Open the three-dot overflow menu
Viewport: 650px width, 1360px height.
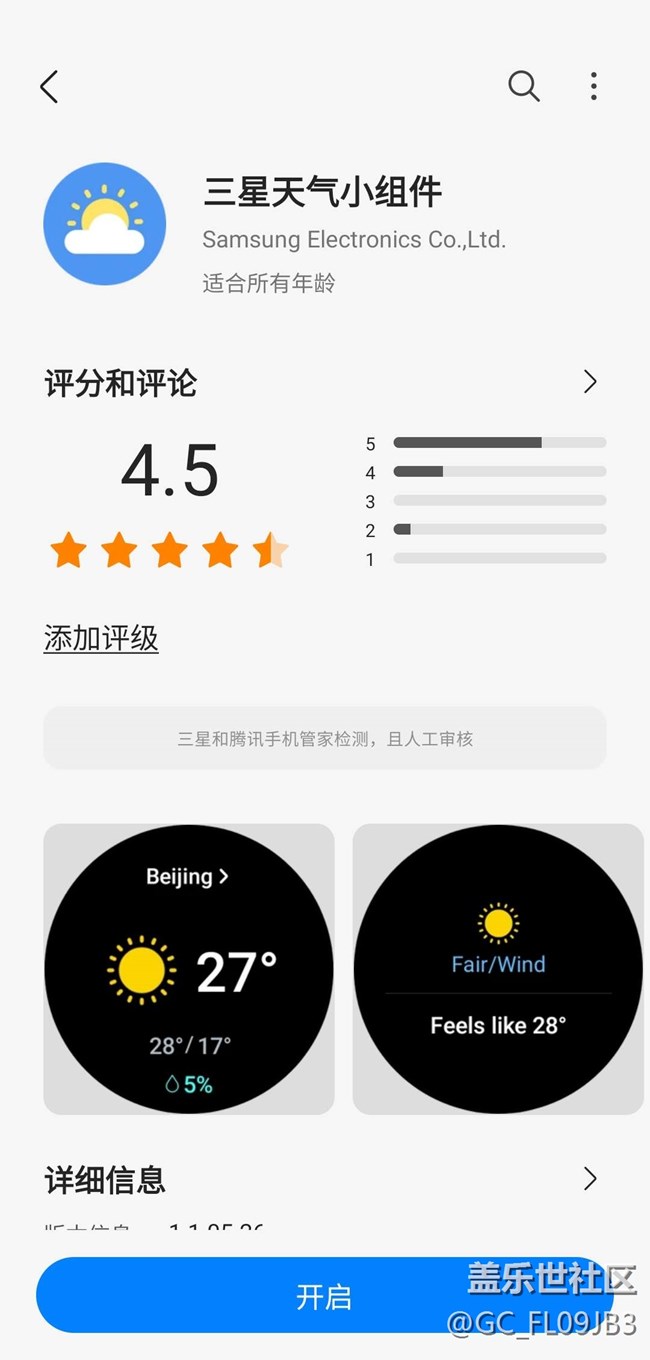click(593, 87)
